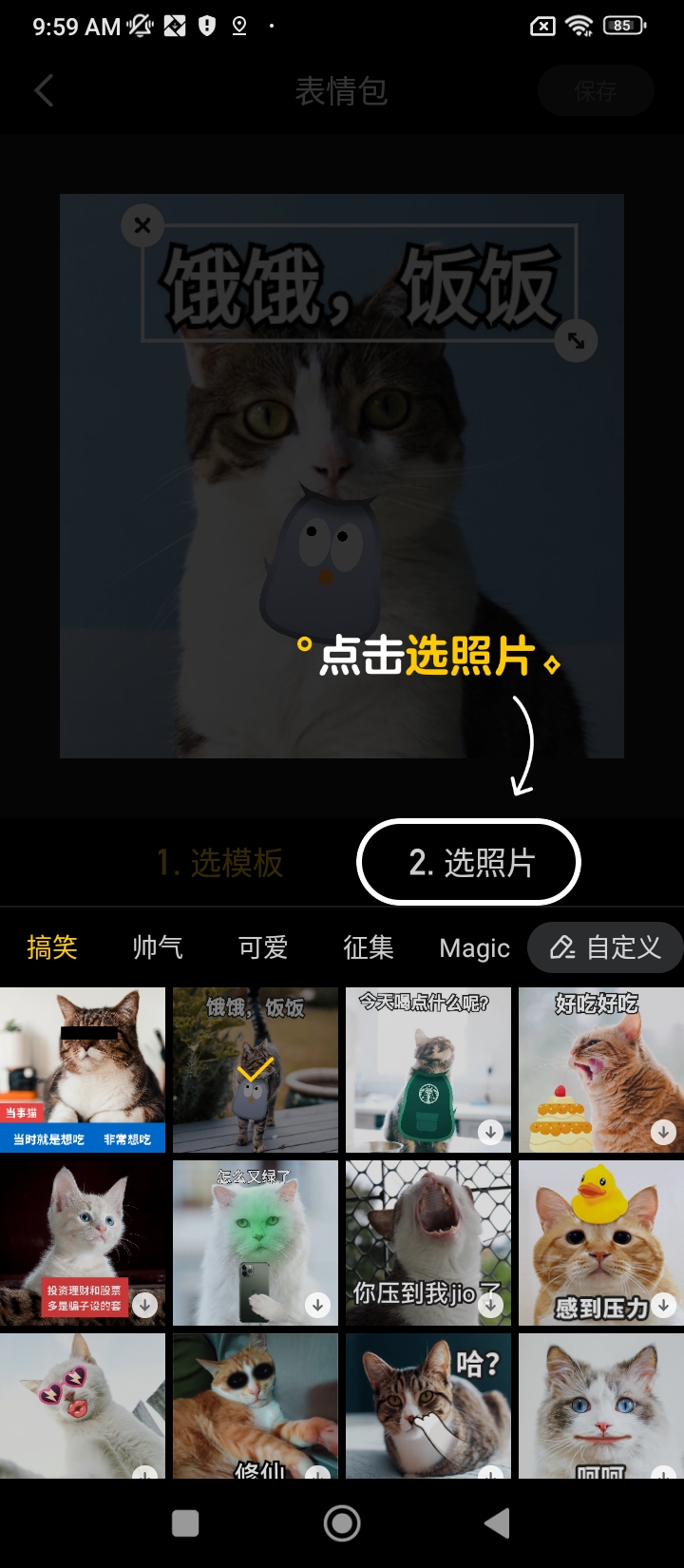Return to the system home screen
Viewport: 684px width, 1568px height.
point(342,1523)
